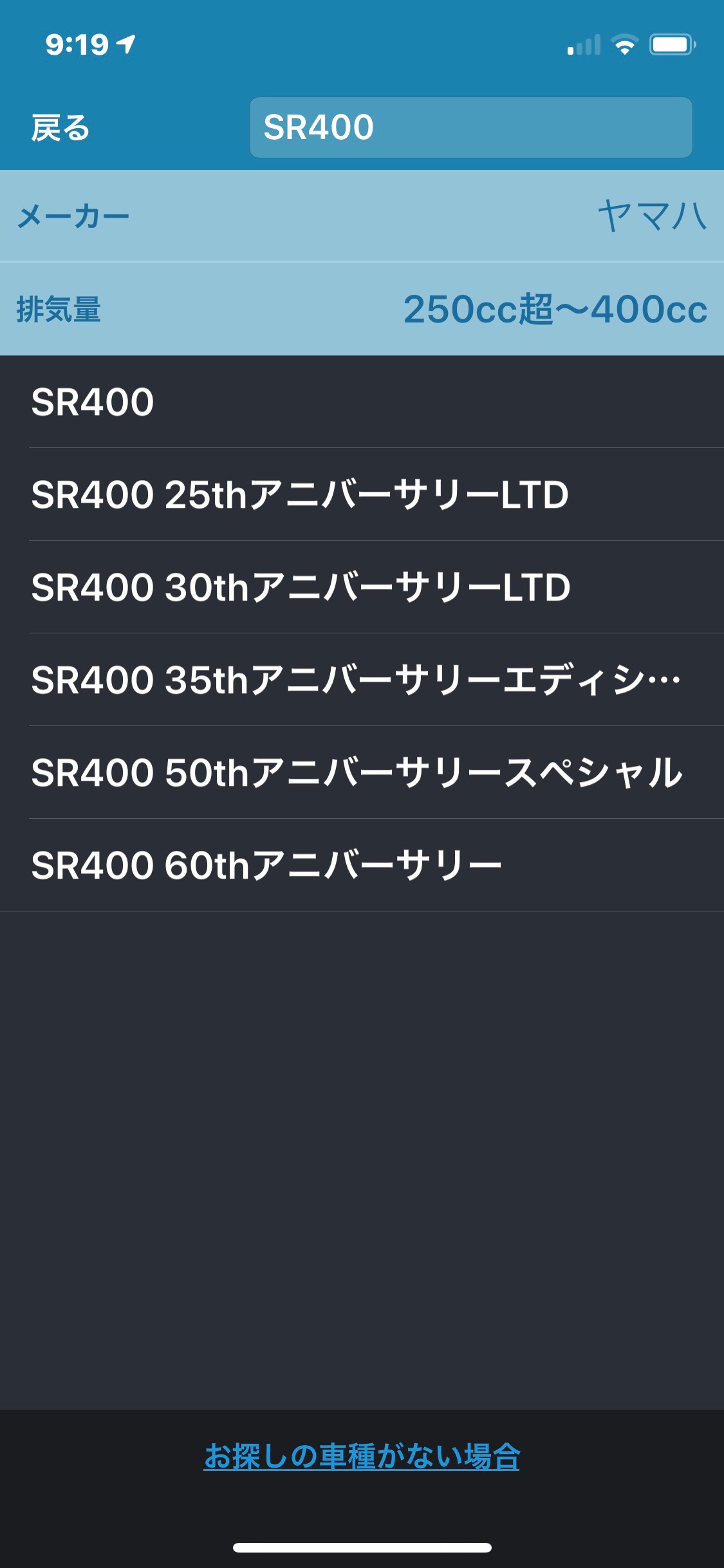Select SR400 50thアニバーサリースペシャル
The height and width of the screenshot is (1568, 724).
click(362, 772)
